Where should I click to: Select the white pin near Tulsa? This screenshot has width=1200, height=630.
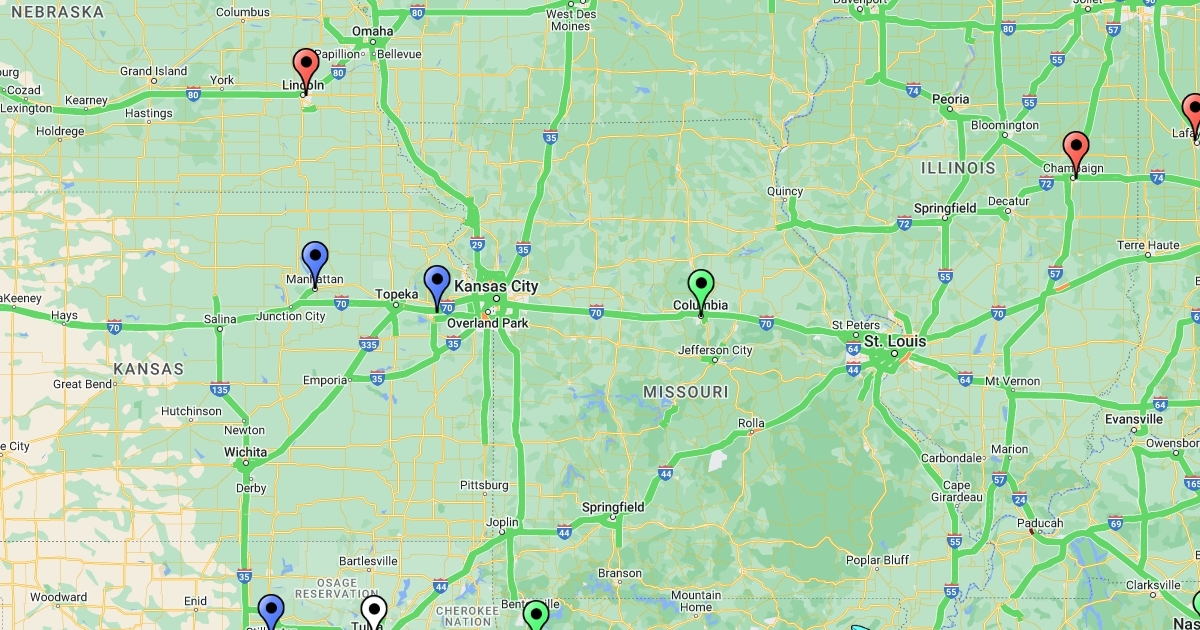point(374,612)
